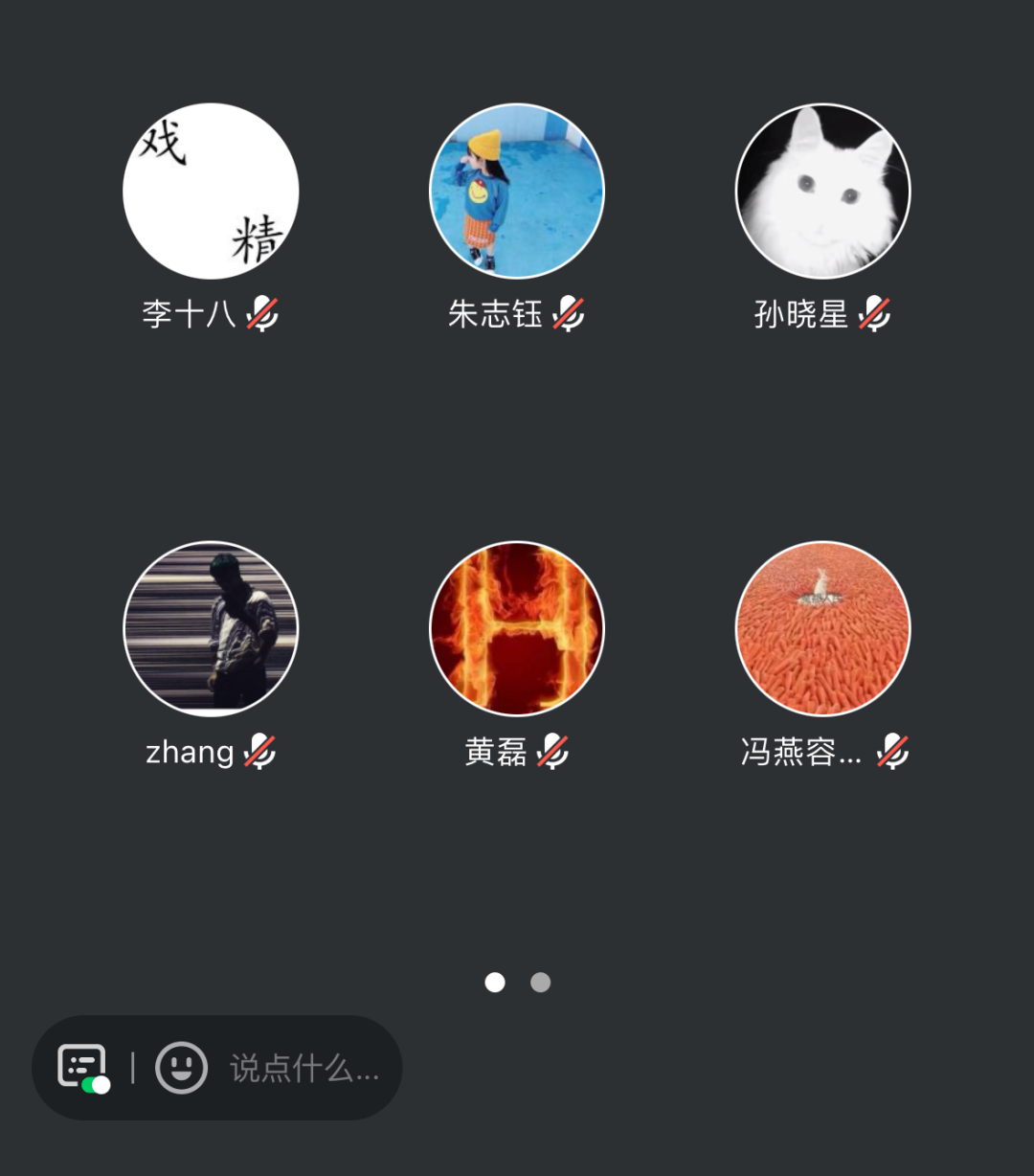Open participant 李十八's avatar
Image resolution: width=1034 pixels, height=1176 pixels.
[x=211, y=192]
